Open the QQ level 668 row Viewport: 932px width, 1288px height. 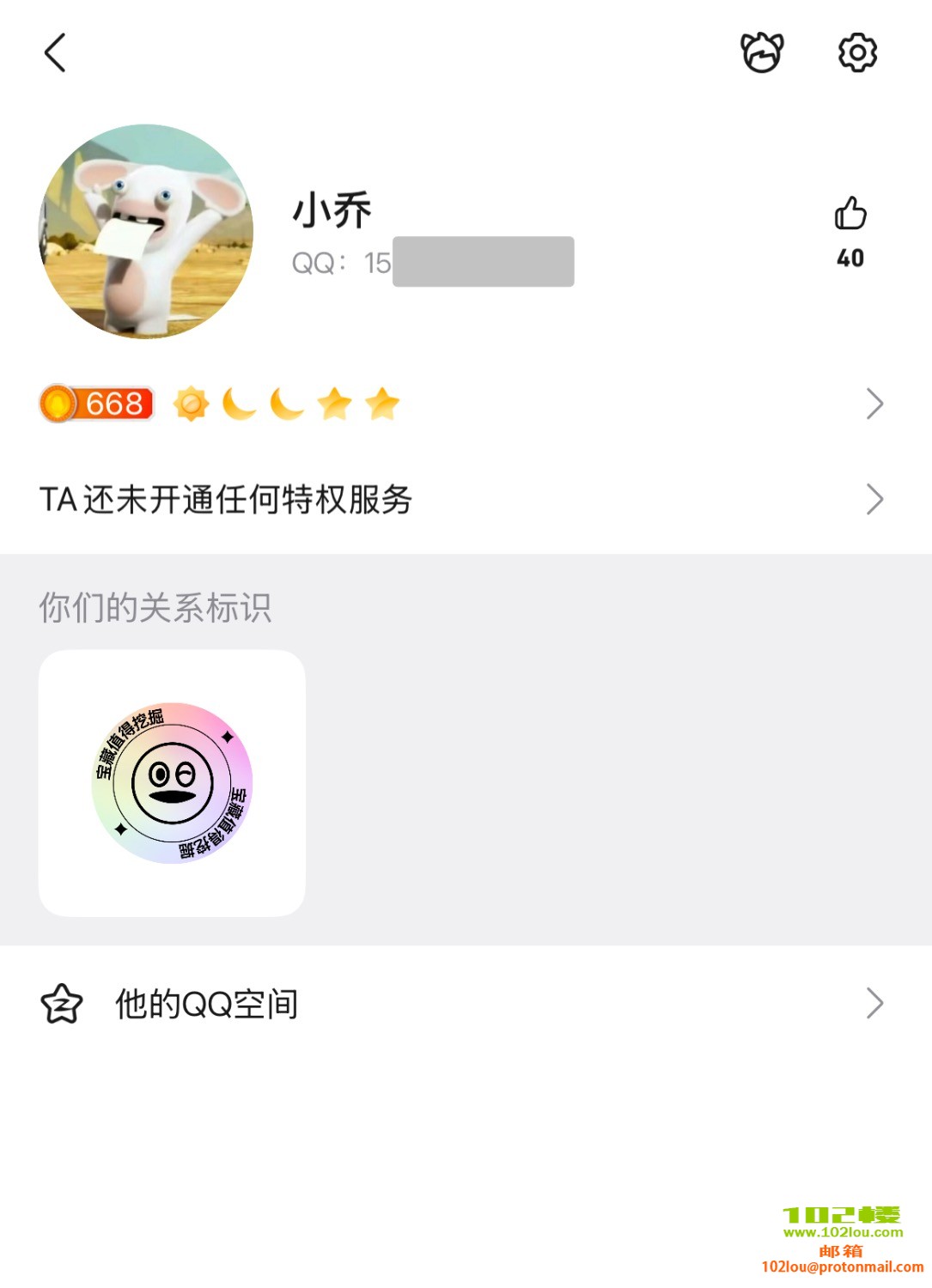(x=464, y=404)
